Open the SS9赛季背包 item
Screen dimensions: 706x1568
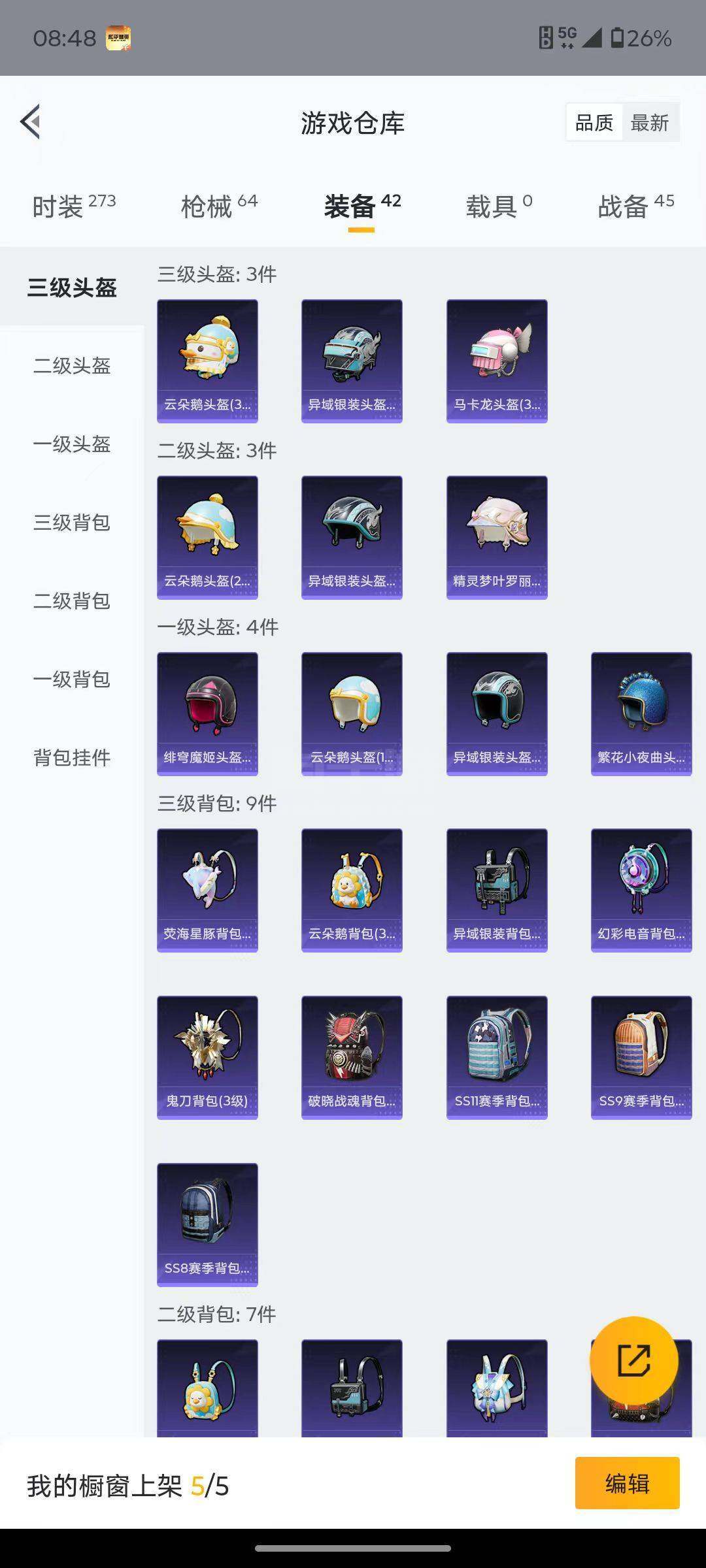(641, 1057)
